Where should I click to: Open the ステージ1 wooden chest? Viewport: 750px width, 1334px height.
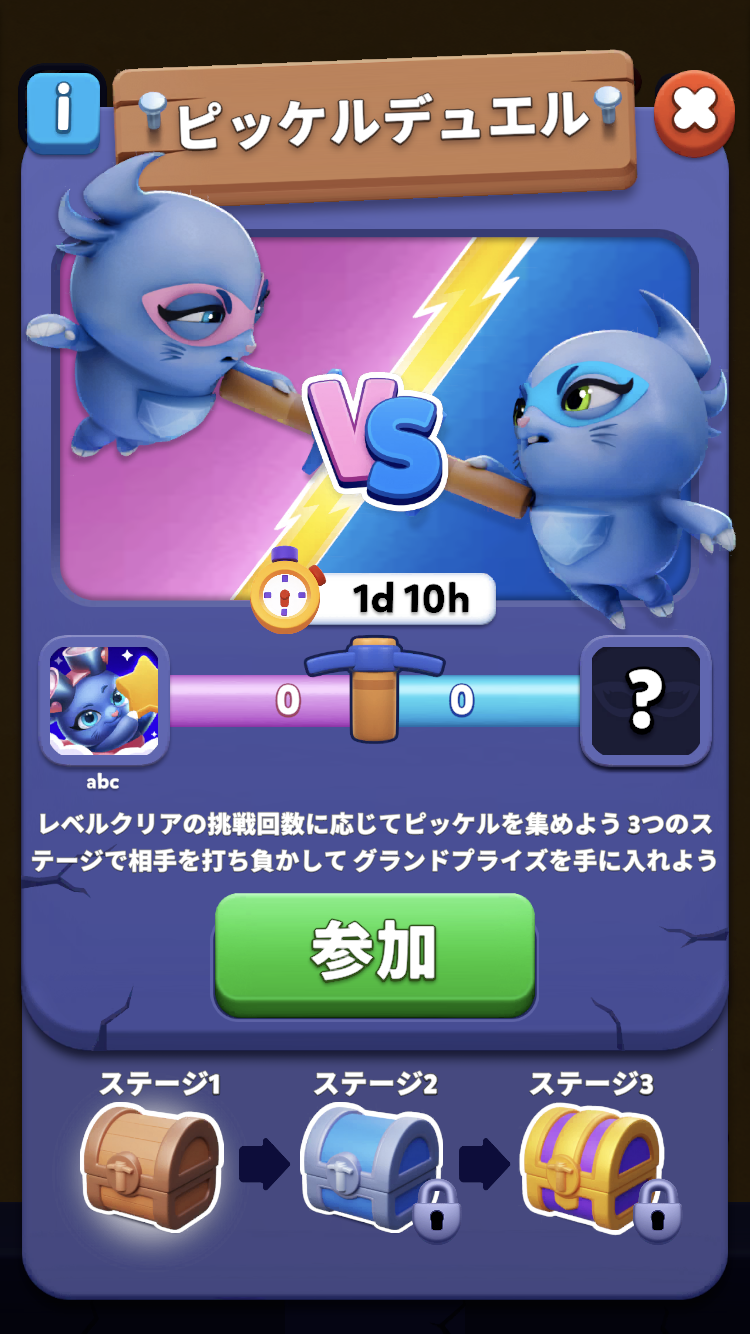coord(151,1167)
